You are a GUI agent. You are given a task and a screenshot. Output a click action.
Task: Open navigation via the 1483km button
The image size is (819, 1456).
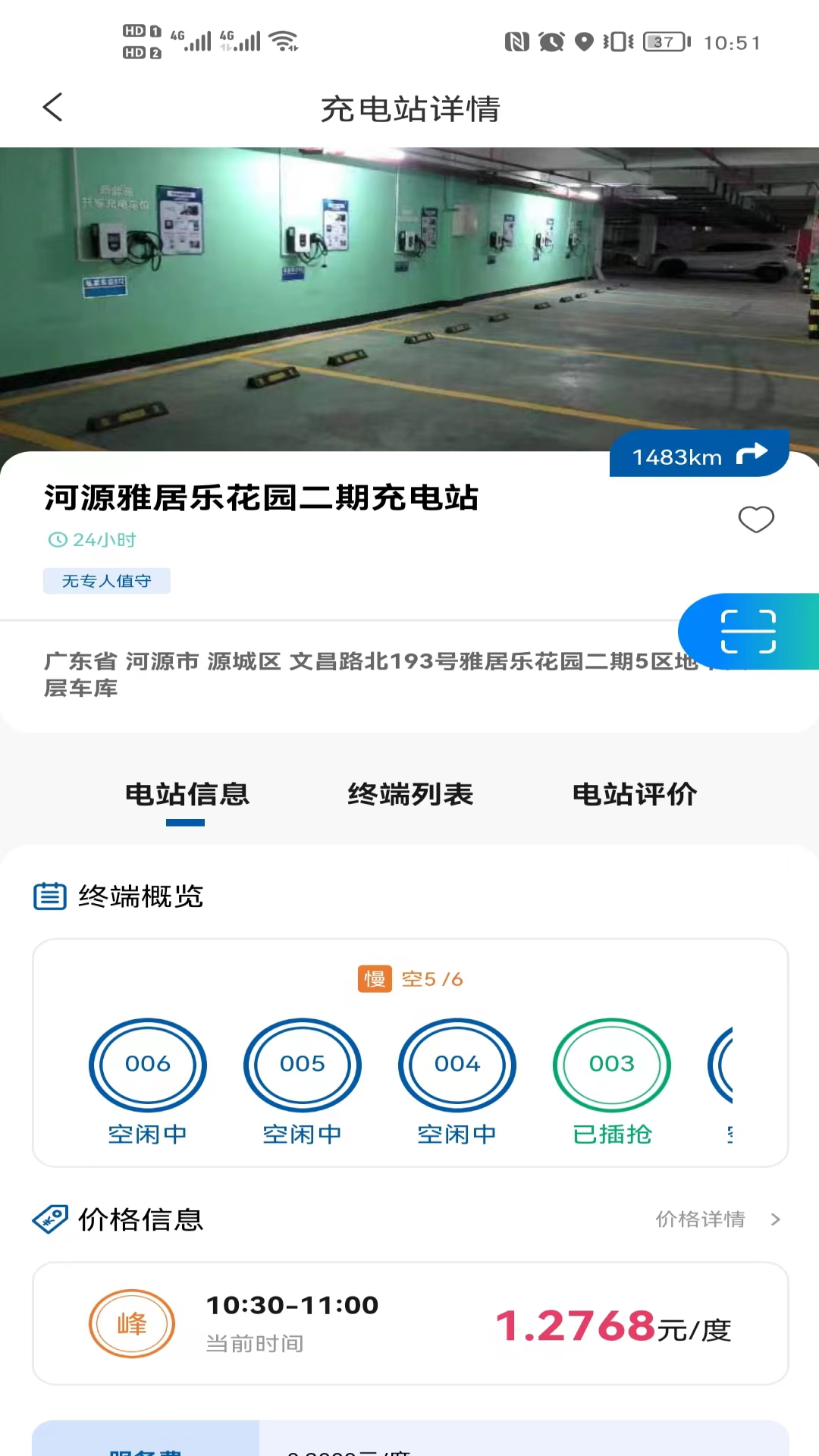pyautogui.click(x=699, y=455)
